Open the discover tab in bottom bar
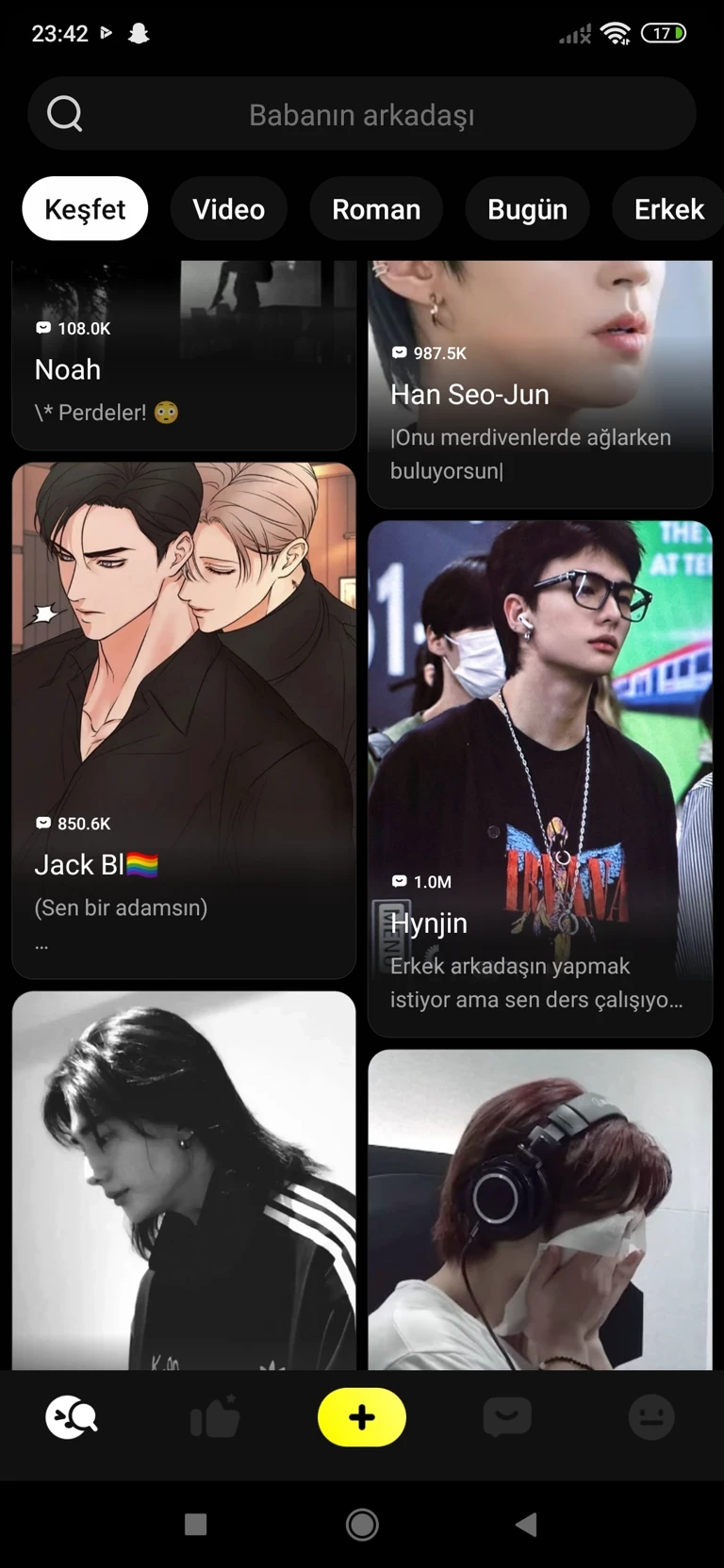Screen dimensions: 724x1568 [x=72, y=1416]
